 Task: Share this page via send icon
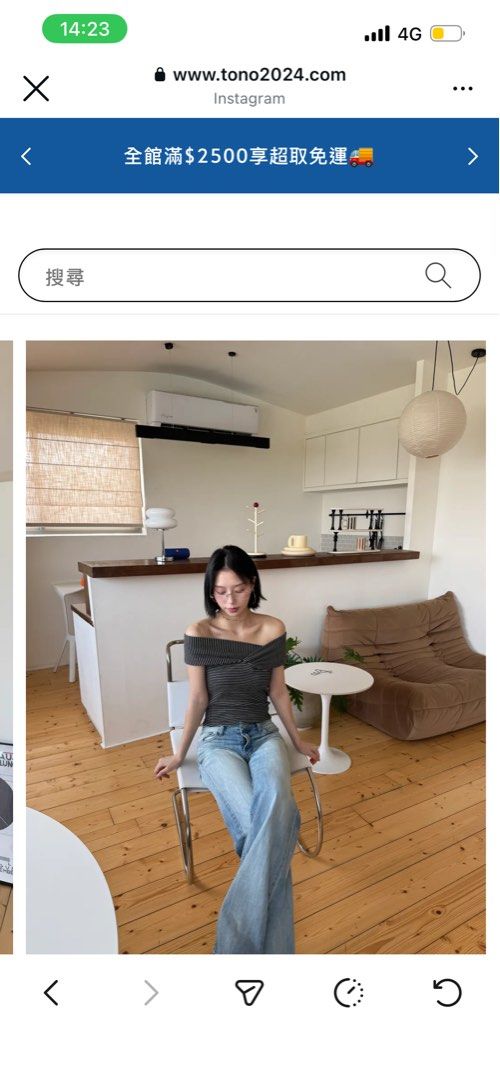point(249,993)
